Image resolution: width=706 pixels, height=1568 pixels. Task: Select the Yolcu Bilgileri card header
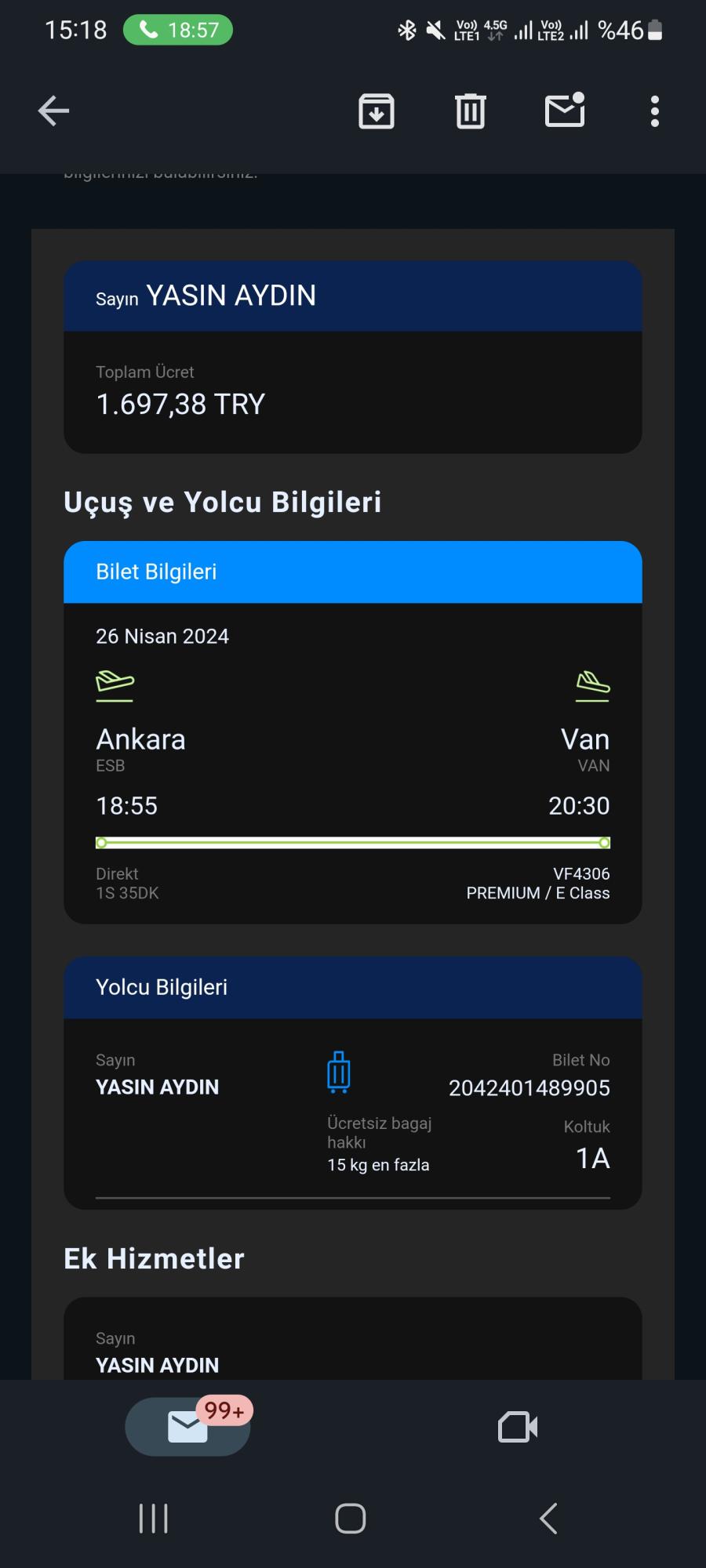click(x=162, y=987)
